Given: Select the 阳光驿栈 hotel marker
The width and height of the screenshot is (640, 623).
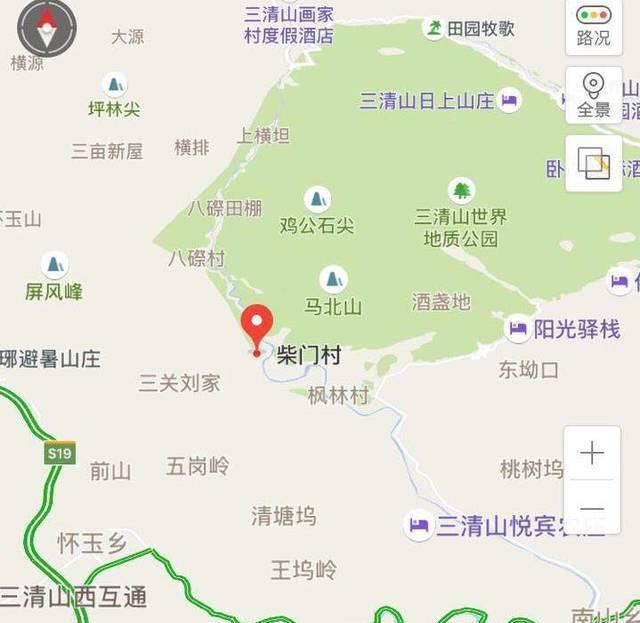Looking at the screenshot, I should coord(518,328).
